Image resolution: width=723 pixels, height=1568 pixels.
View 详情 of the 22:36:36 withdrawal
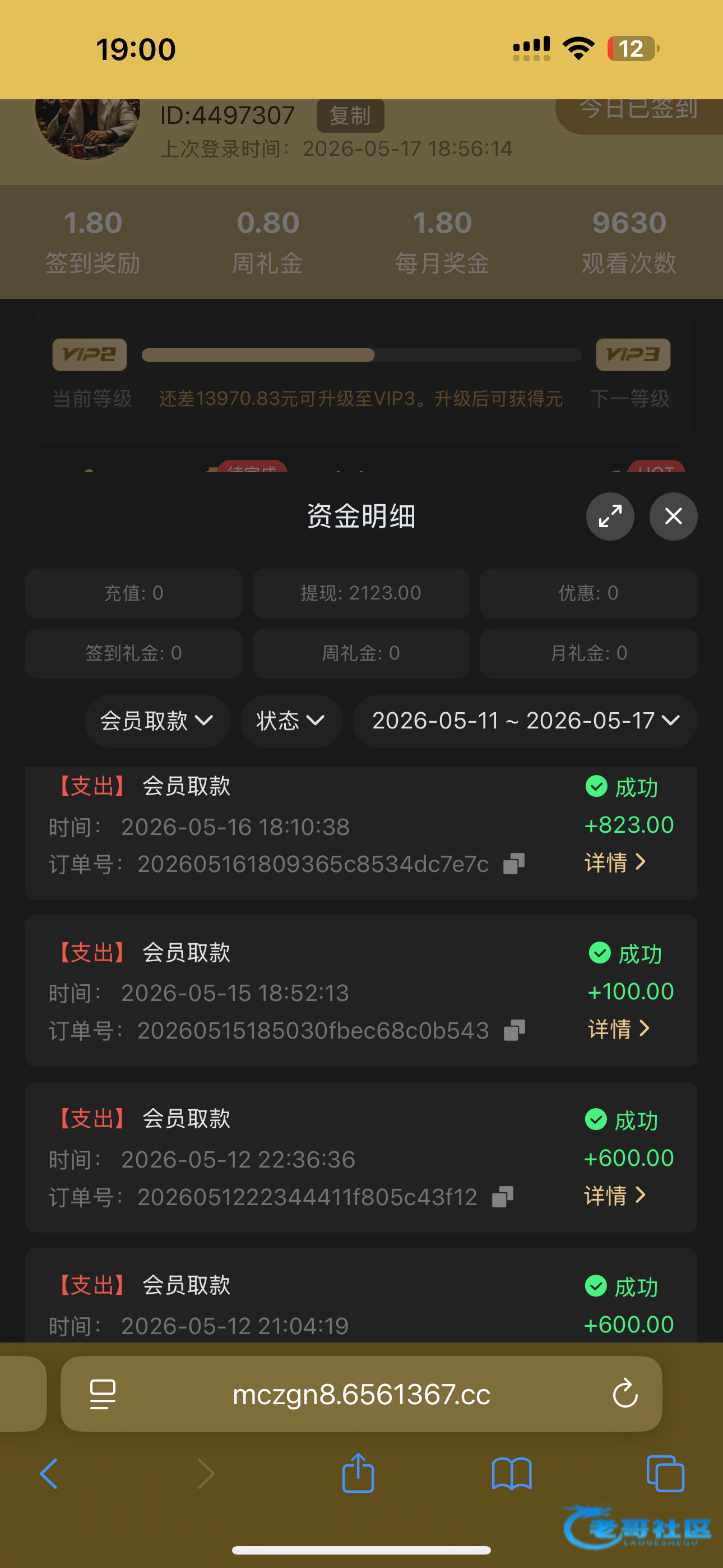[x=615, y=1196]
